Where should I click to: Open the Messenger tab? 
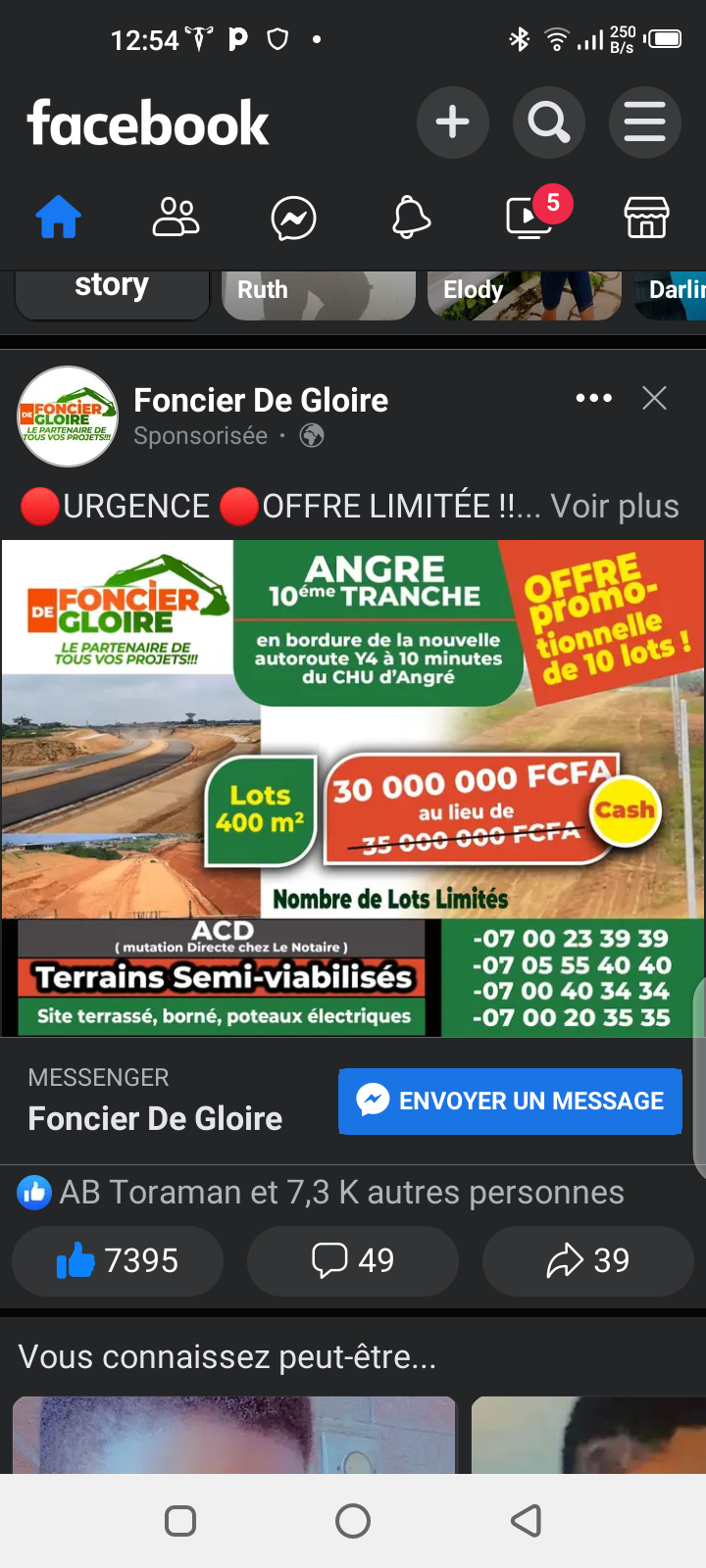click(293, 218)
